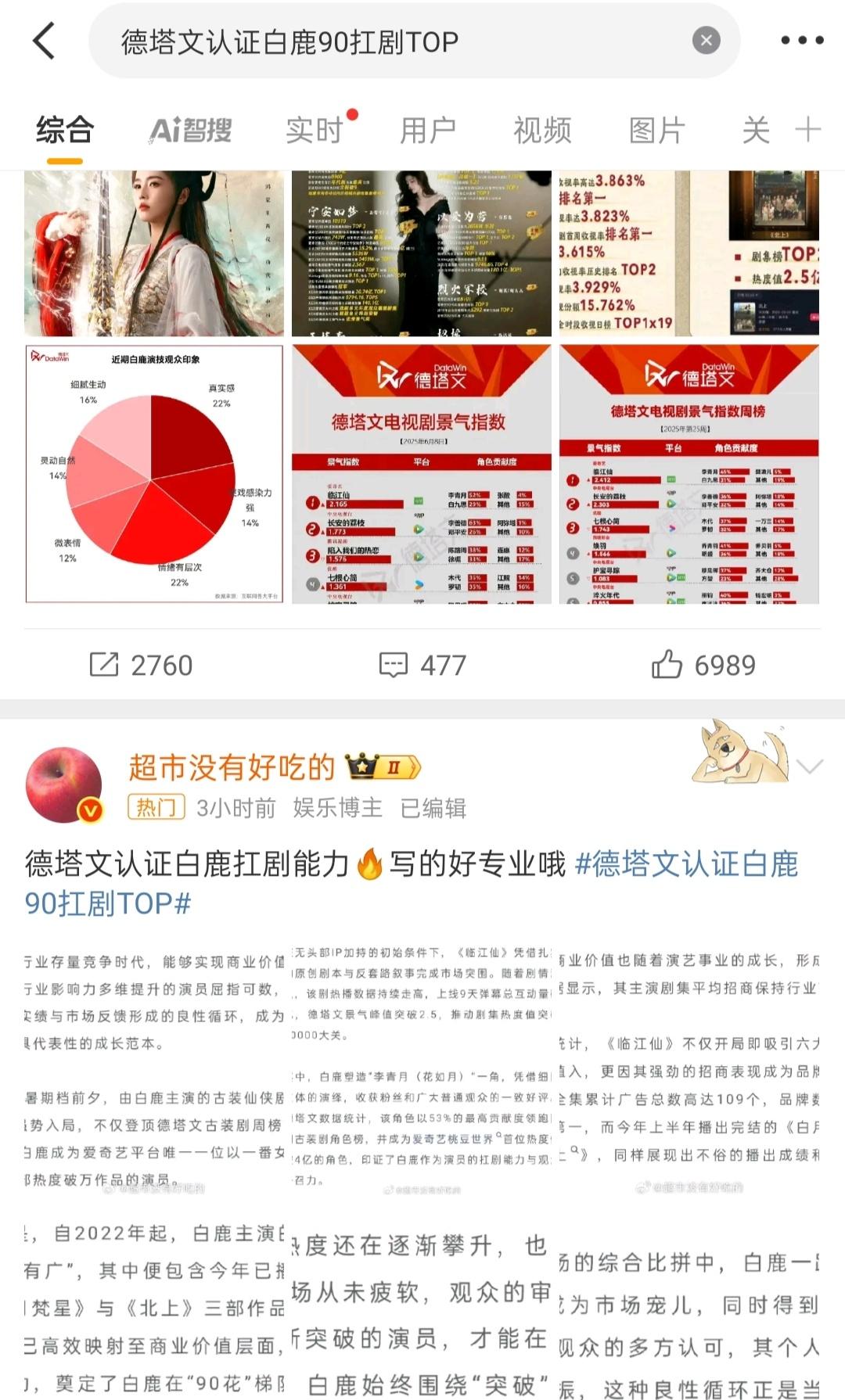Switch to the 图片 tab
This screenshot has height=1400, width=845.
(656, 131)
